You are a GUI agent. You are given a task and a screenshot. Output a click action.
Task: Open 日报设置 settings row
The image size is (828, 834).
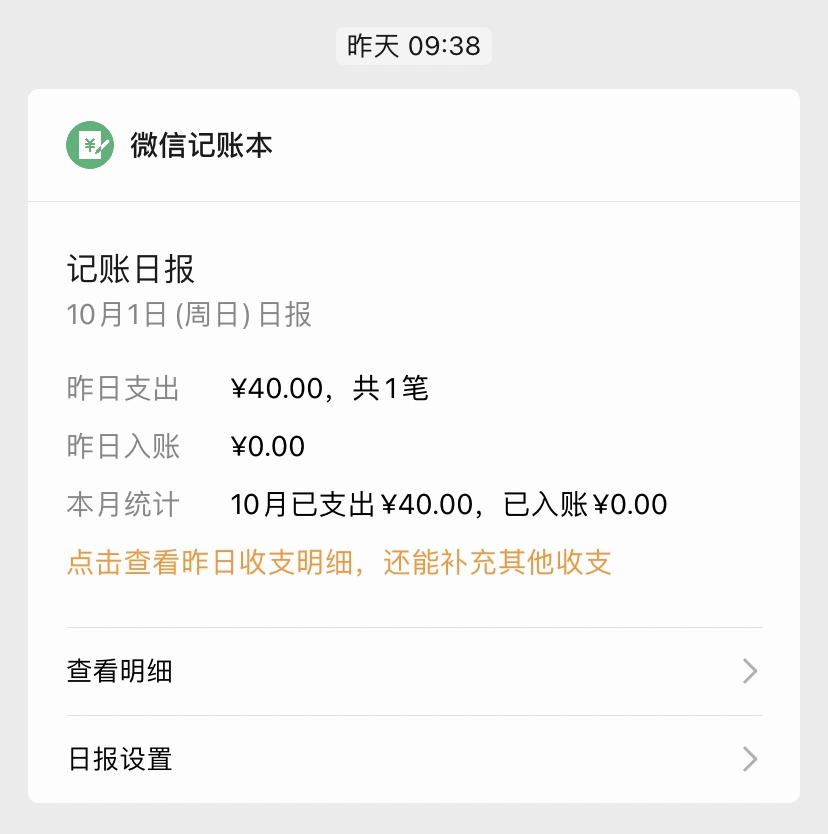coord(413,759)
